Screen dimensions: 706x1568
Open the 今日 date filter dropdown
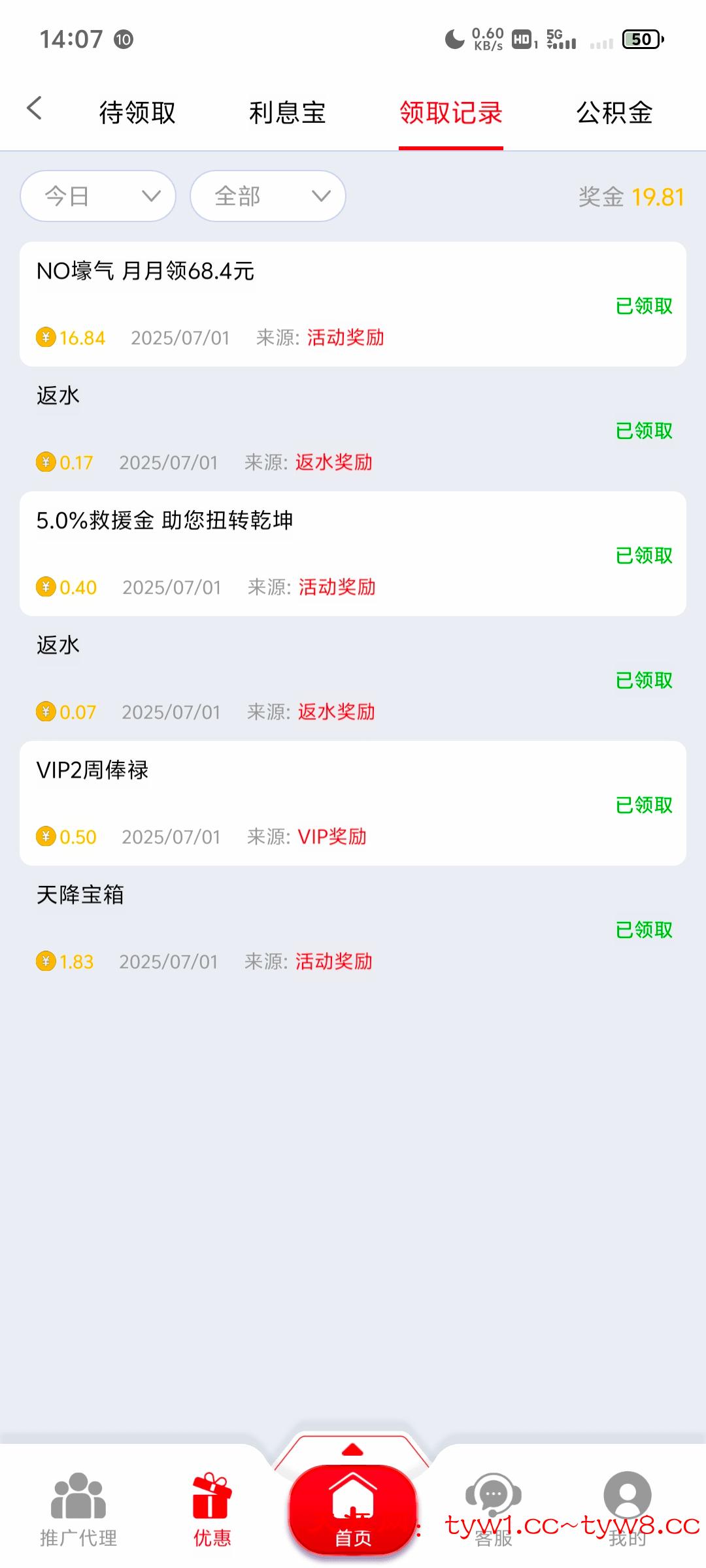click(98, 196)
